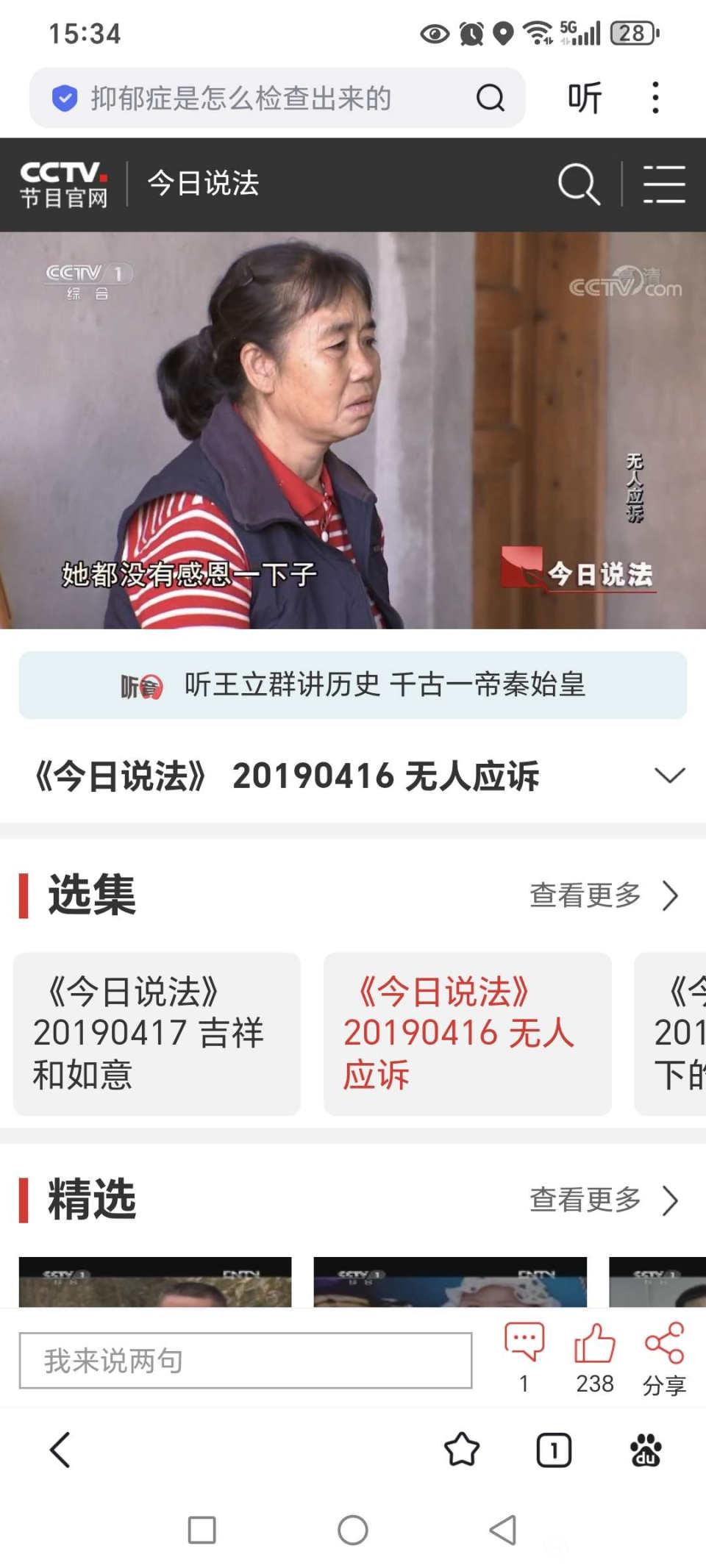
Task: View more episodes in 选集
Action: coord(603,895)
